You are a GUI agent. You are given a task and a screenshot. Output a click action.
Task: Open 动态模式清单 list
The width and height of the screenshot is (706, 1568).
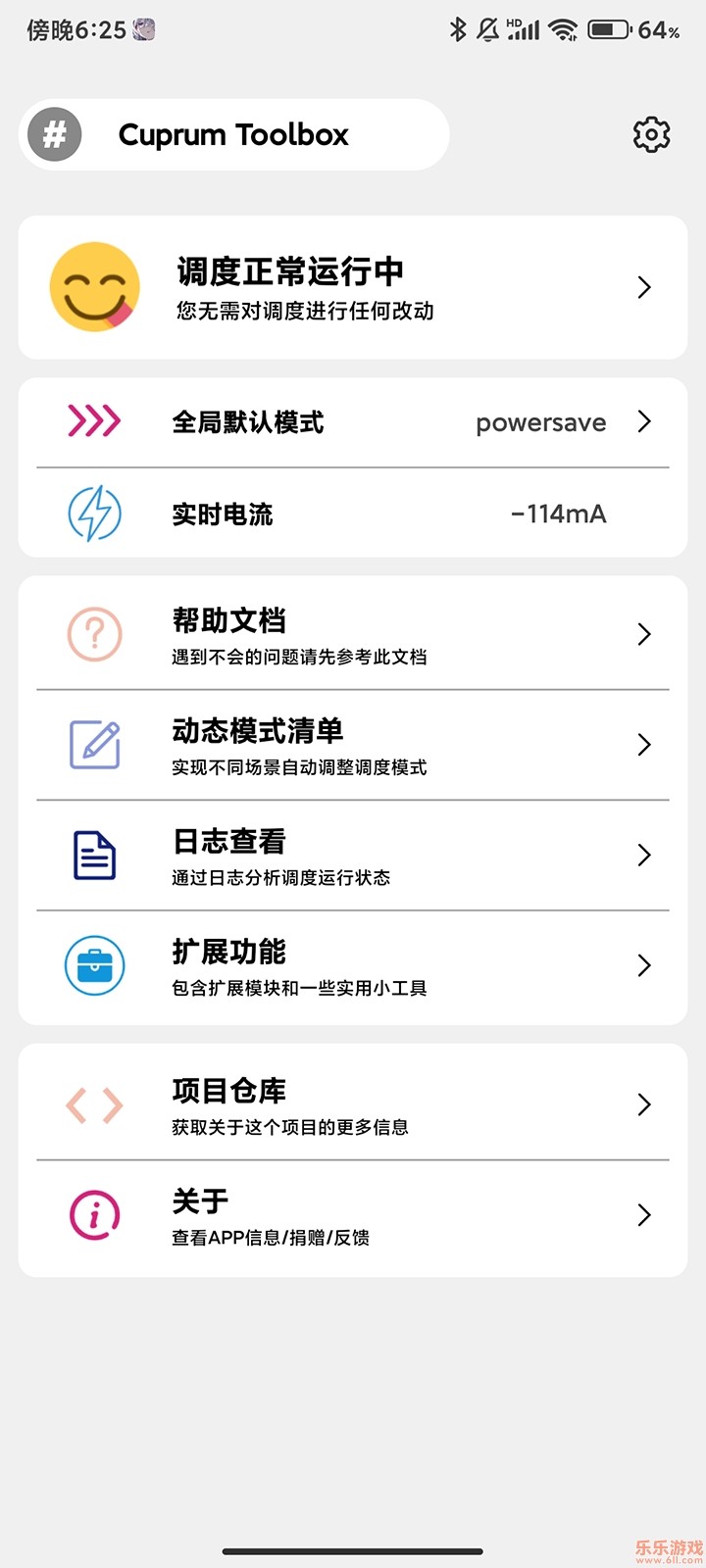click(353, 745)
